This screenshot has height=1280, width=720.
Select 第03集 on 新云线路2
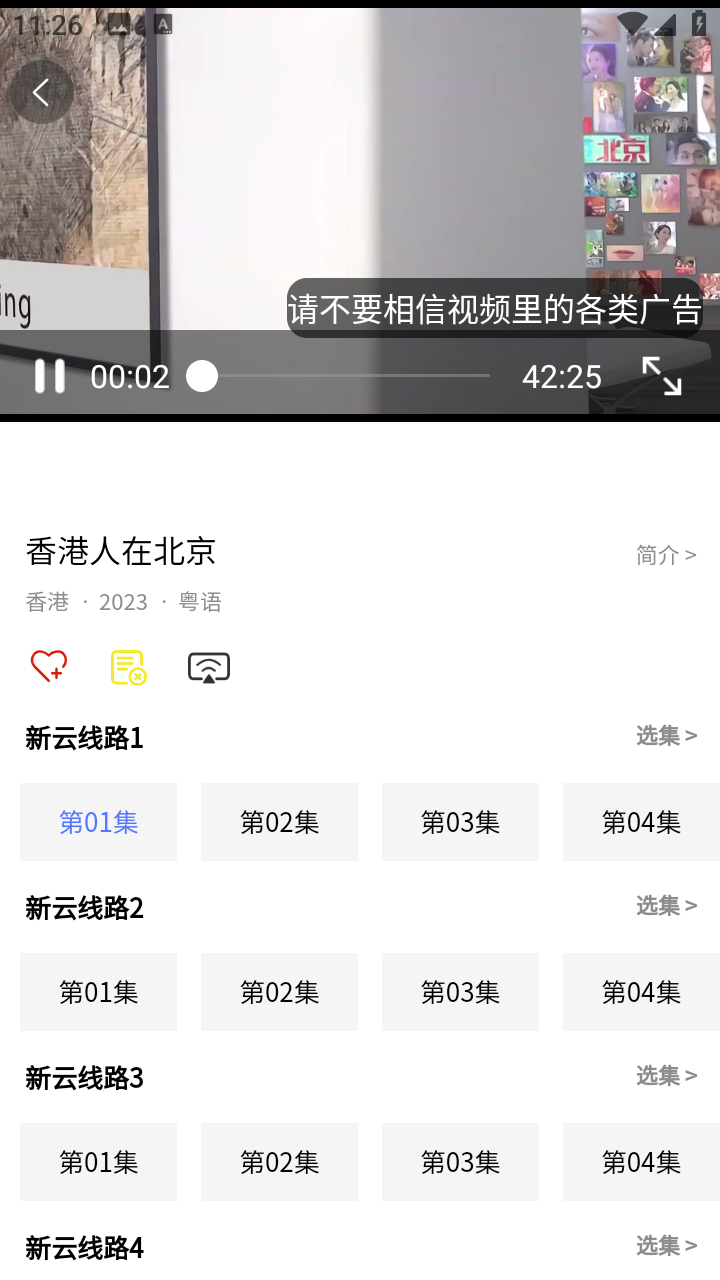pos(460,992)
